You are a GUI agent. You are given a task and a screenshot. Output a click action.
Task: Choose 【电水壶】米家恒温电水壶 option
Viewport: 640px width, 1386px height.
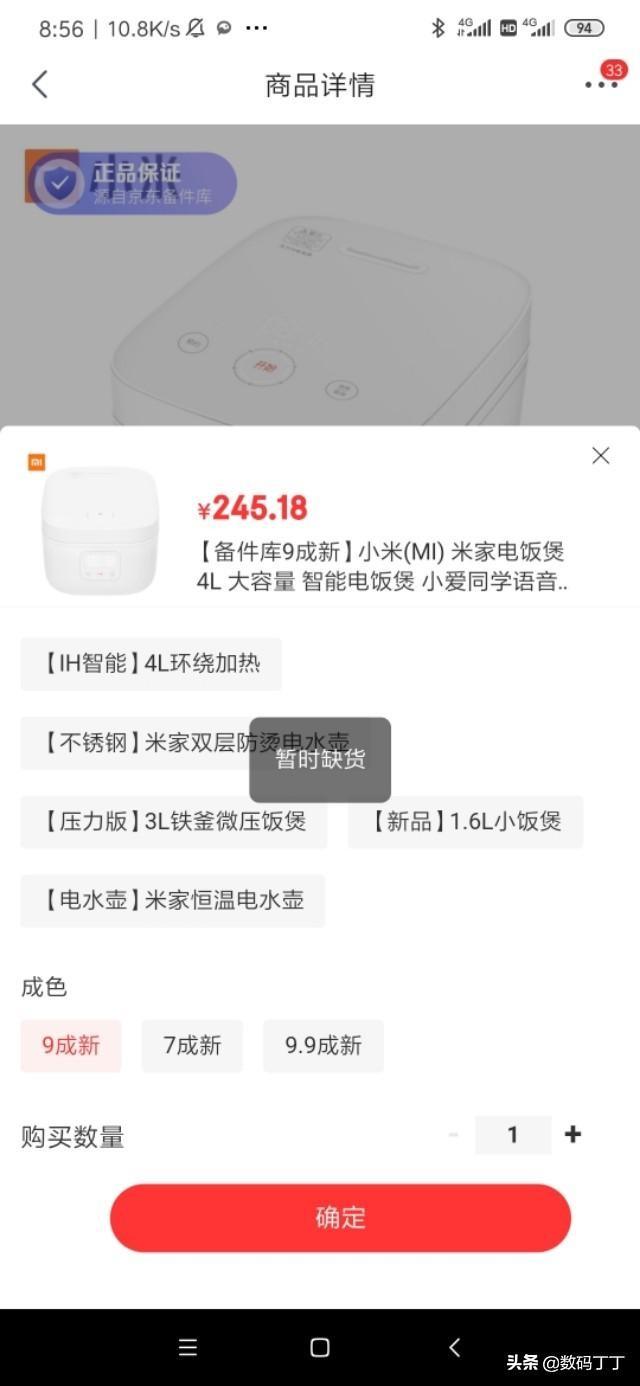173,900
